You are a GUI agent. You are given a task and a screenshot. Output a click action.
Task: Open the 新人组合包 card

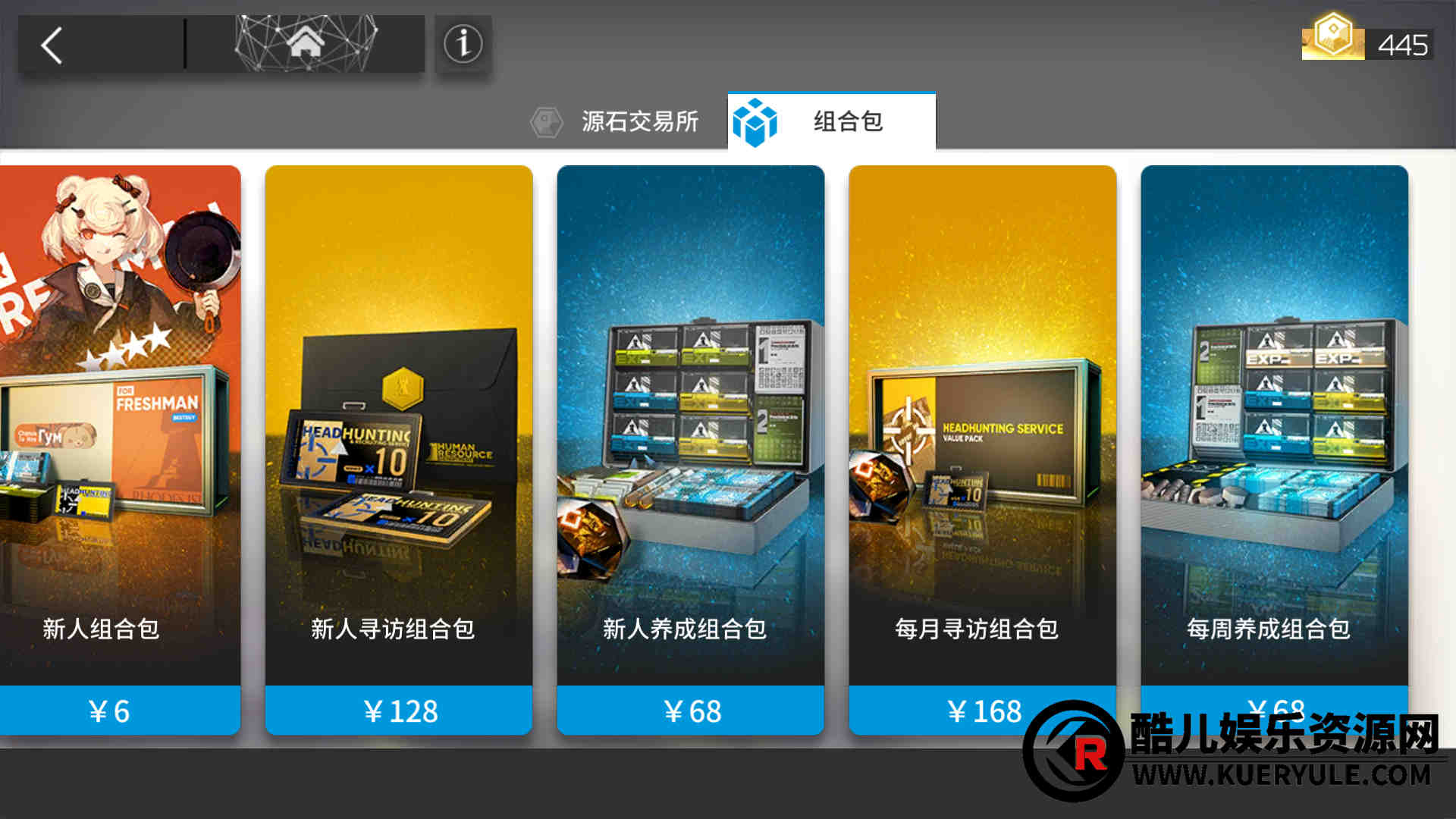coord(120,425)
